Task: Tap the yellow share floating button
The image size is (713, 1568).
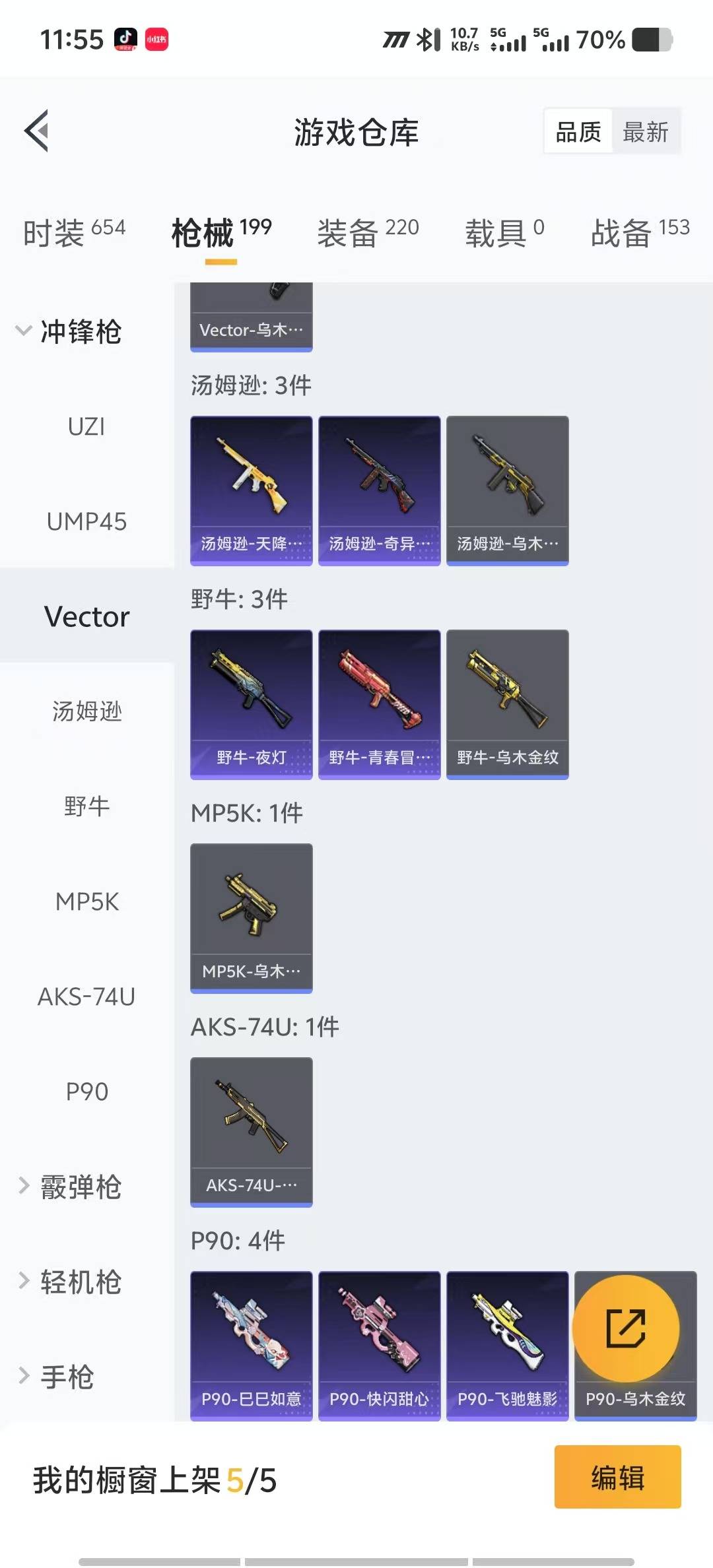Action: (625, 1328)
